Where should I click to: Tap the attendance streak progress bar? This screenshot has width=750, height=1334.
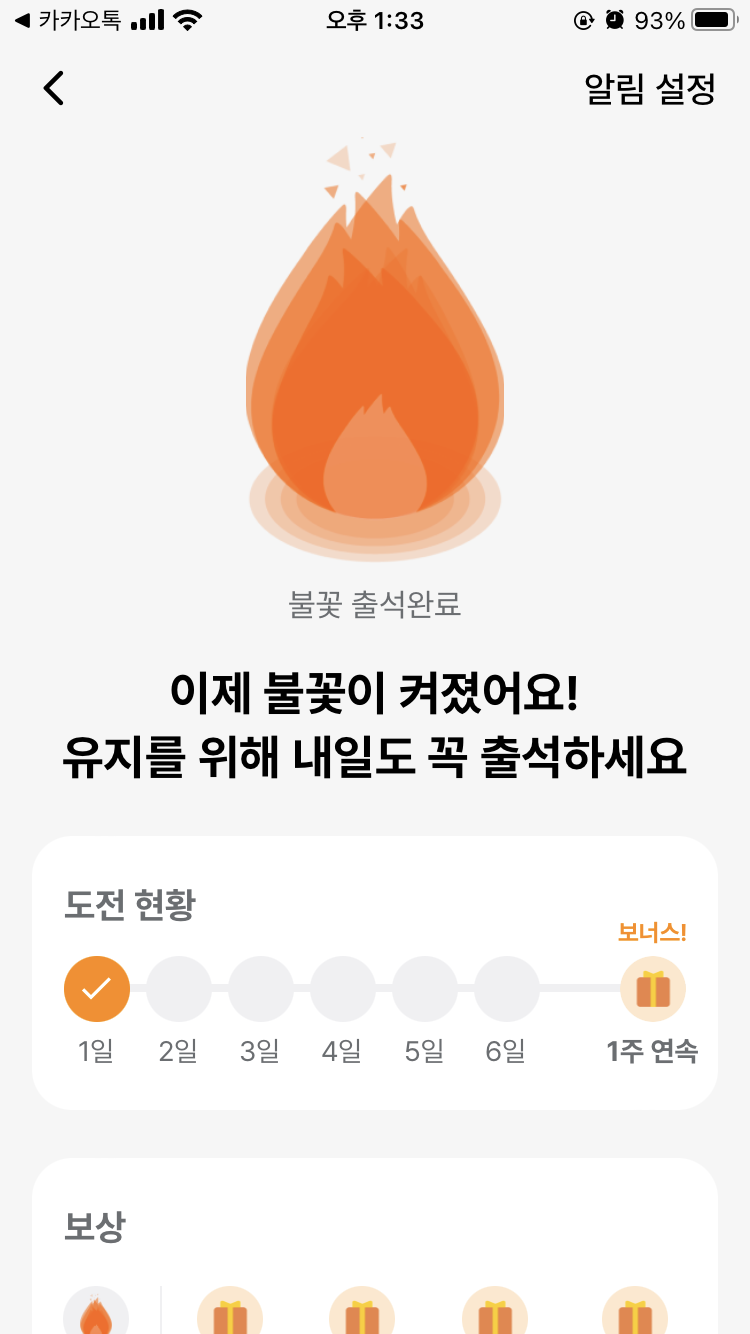375,988
